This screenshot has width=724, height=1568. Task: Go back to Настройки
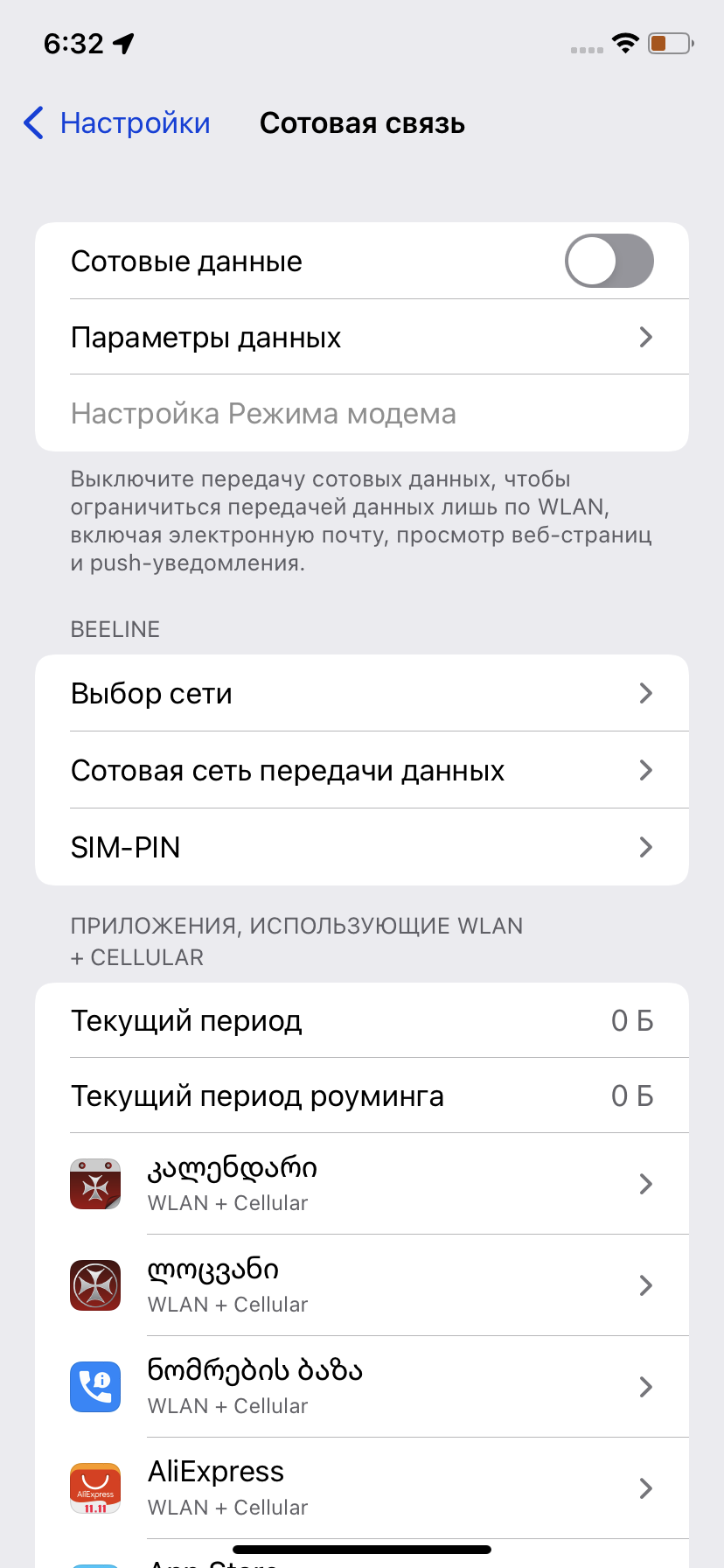117,123
